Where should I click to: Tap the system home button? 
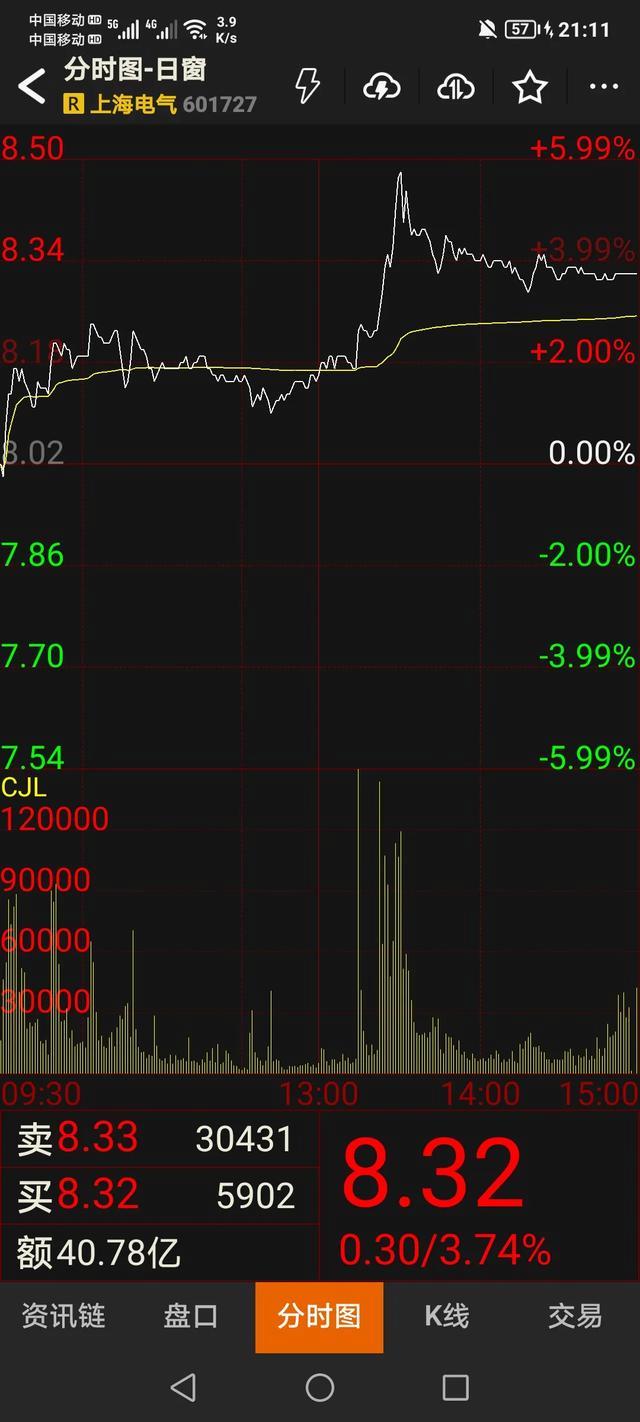point(320,1387)
